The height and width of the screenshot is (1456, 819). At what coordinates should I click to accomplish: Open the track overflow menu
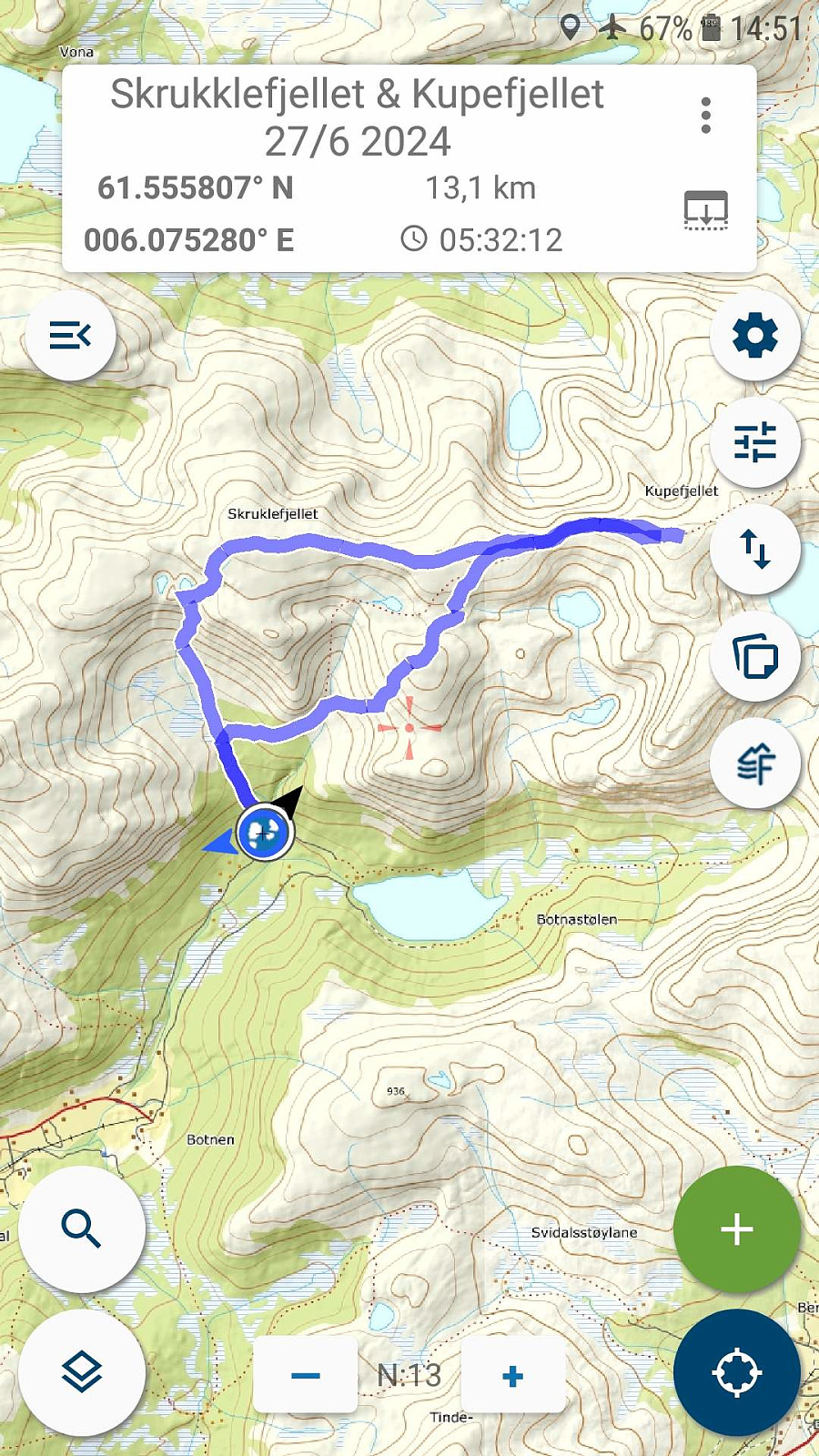click(705, 116)
